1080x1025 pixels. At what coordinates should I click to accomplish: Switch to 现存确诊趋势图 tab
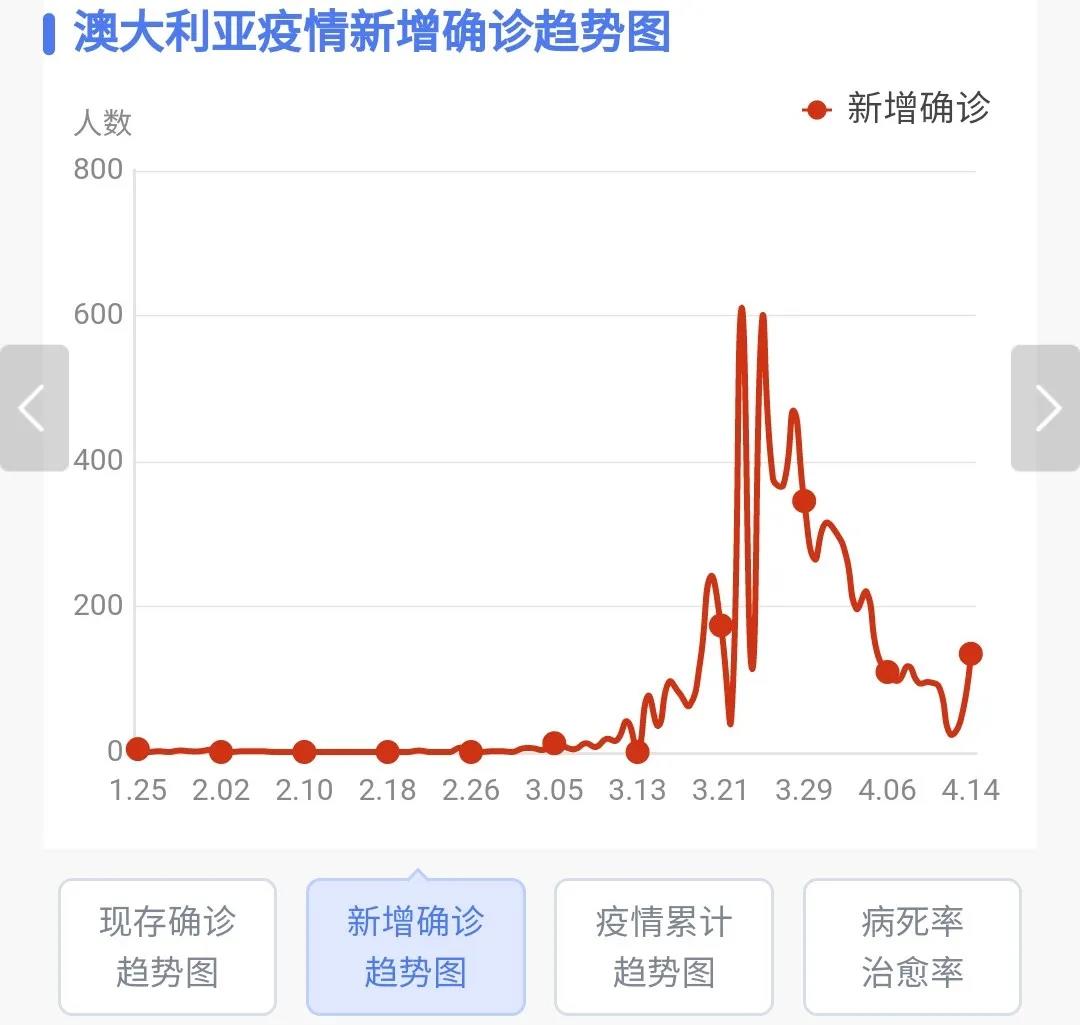click(167, 946)
